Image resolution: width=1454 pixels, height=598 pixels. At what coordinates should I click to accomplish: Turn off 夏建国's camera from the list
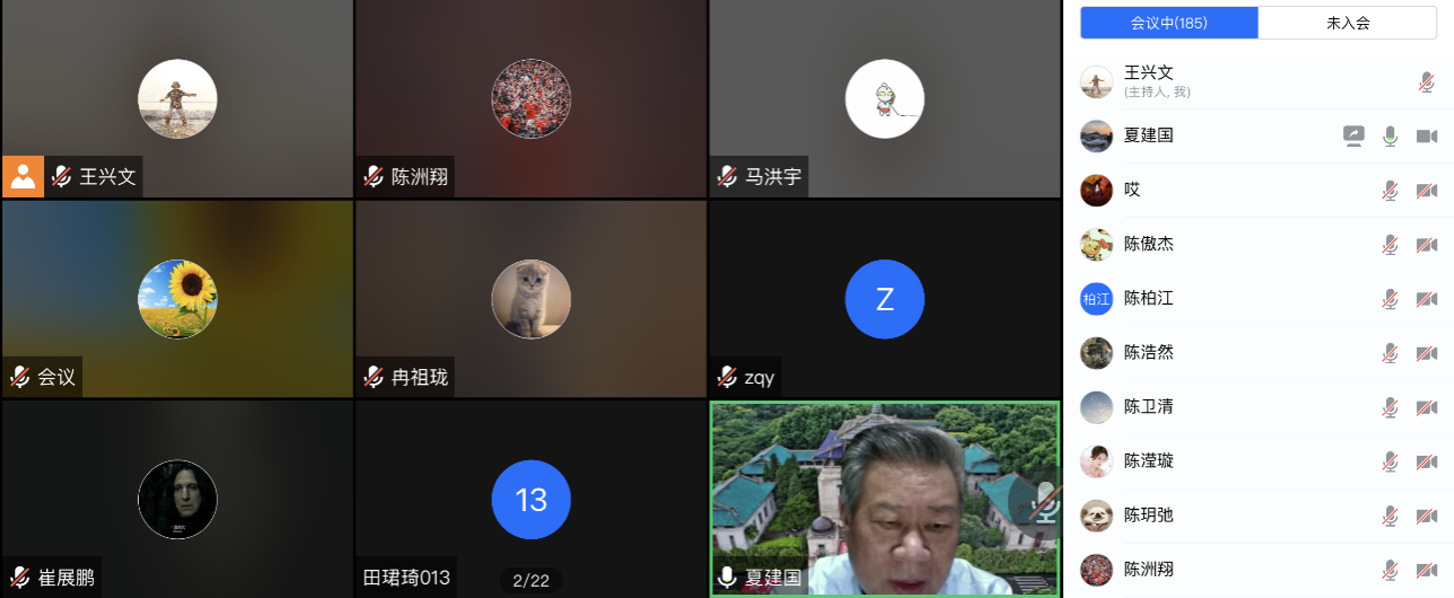pos(1426,136)
